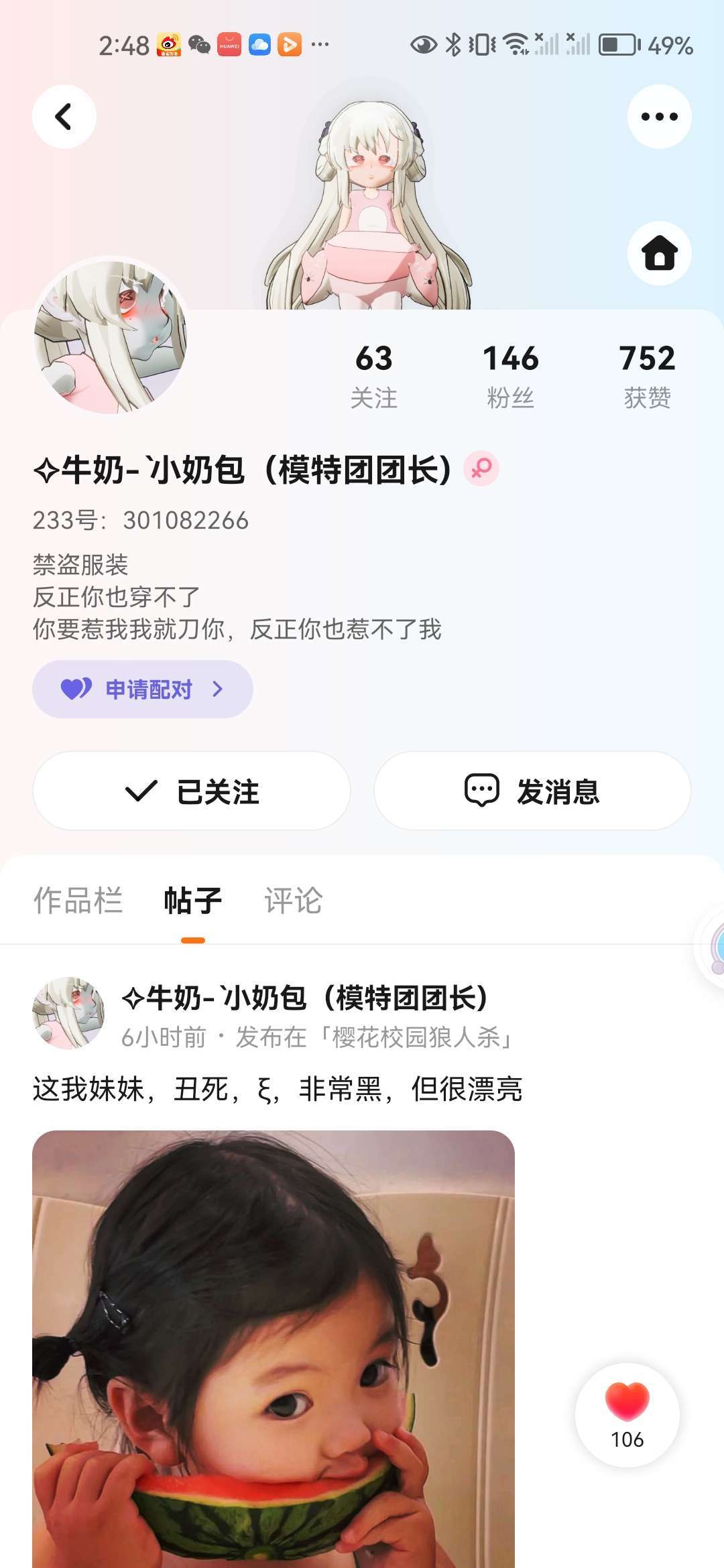Screen dimensions: 724x1568
Task: Unfollow via the 已关注 button
Action: tap(192, 791)
